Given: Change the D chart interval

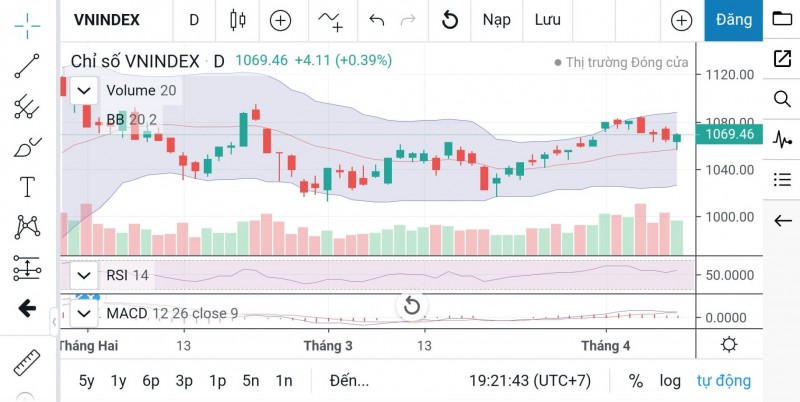Looking at the screenshot, I should click(x=193, y=20).
